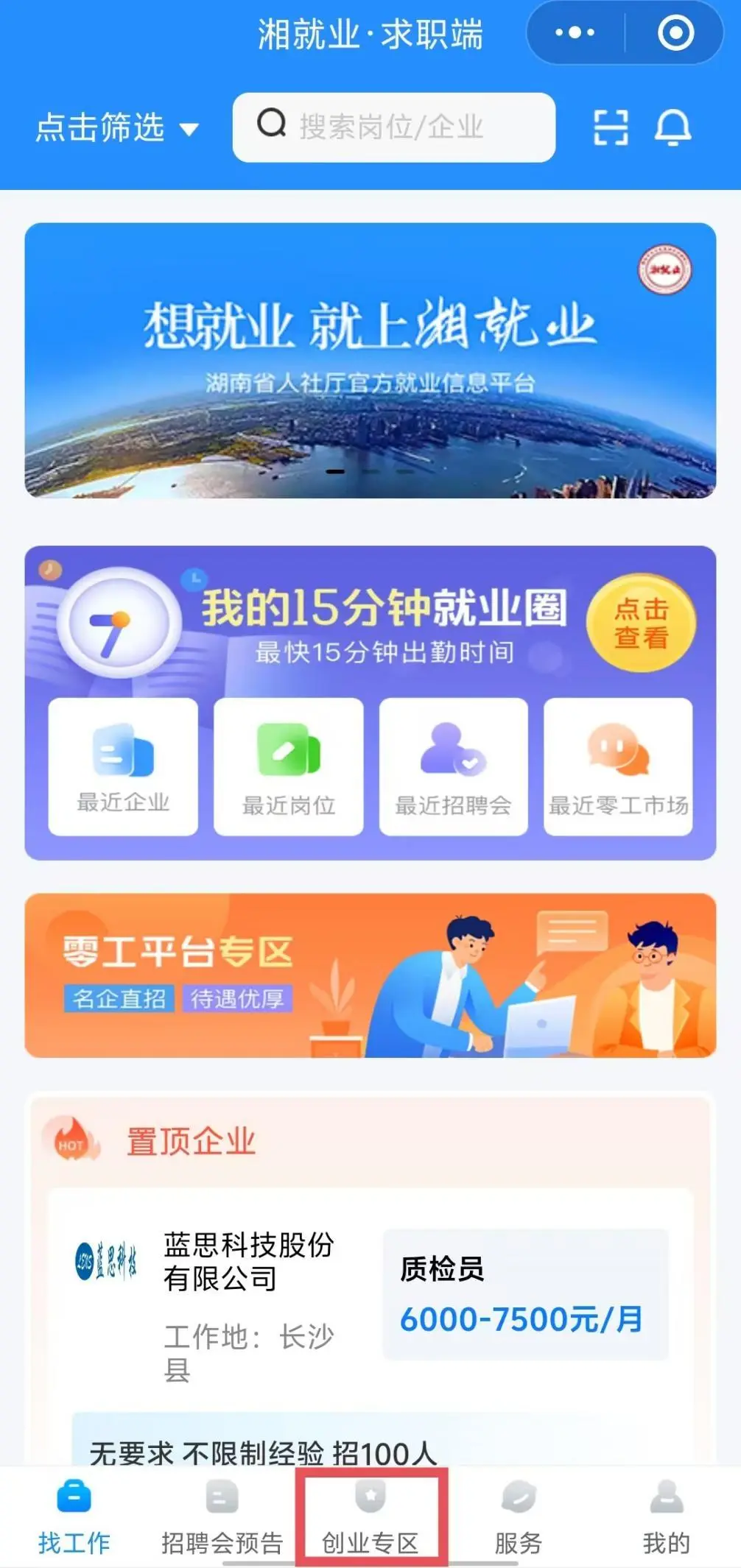
Task: Open 最近招聘会 tile
Action: point(454,766)
